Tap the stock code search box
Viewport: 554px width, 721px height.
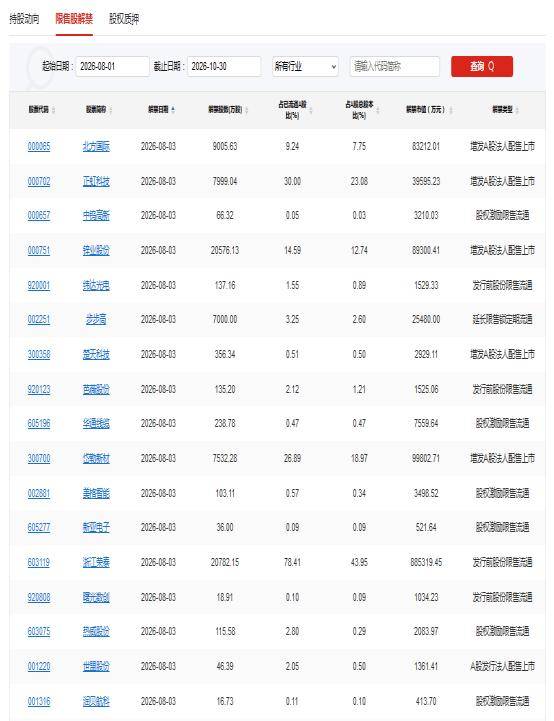(394, 66)
